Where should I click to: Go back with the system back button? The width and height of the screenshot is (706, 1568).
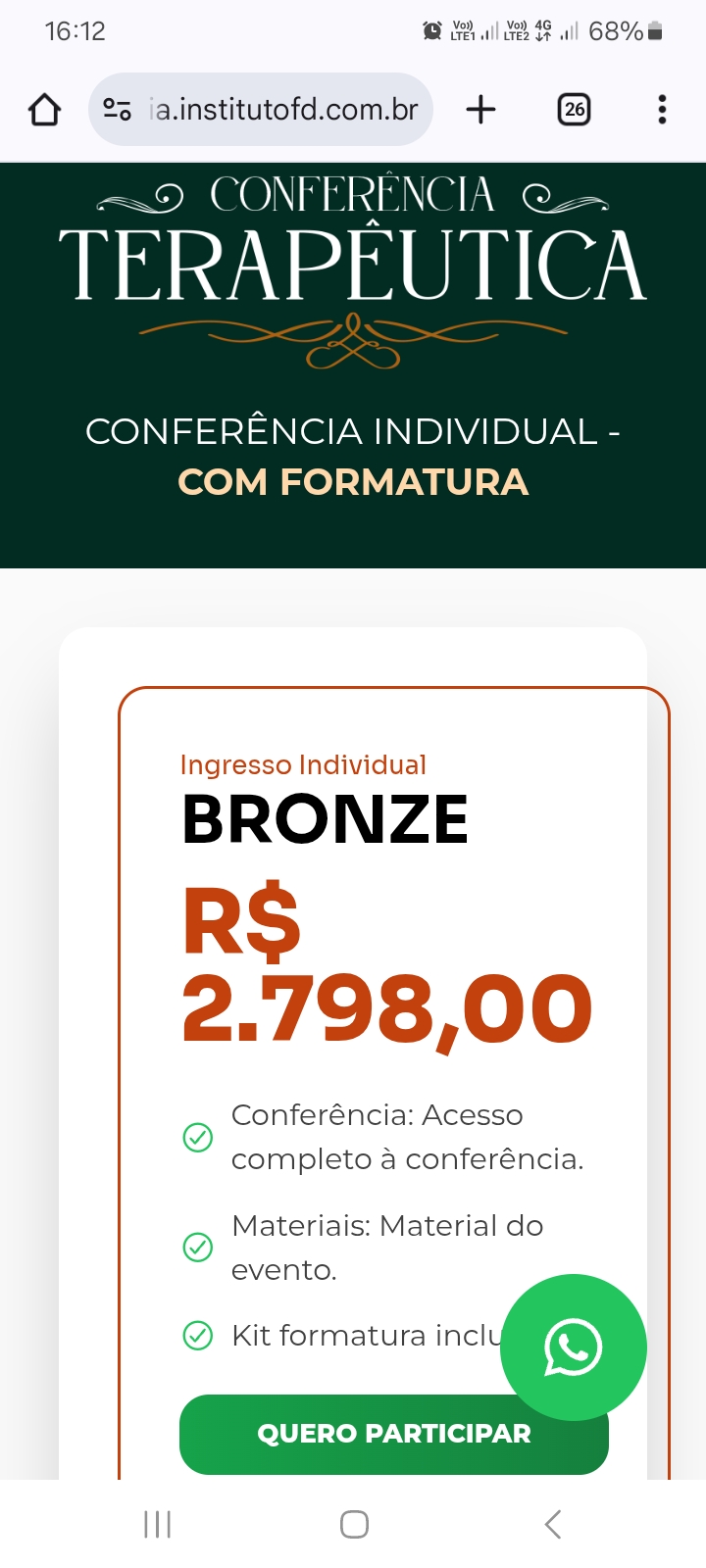click(552, 1524)
